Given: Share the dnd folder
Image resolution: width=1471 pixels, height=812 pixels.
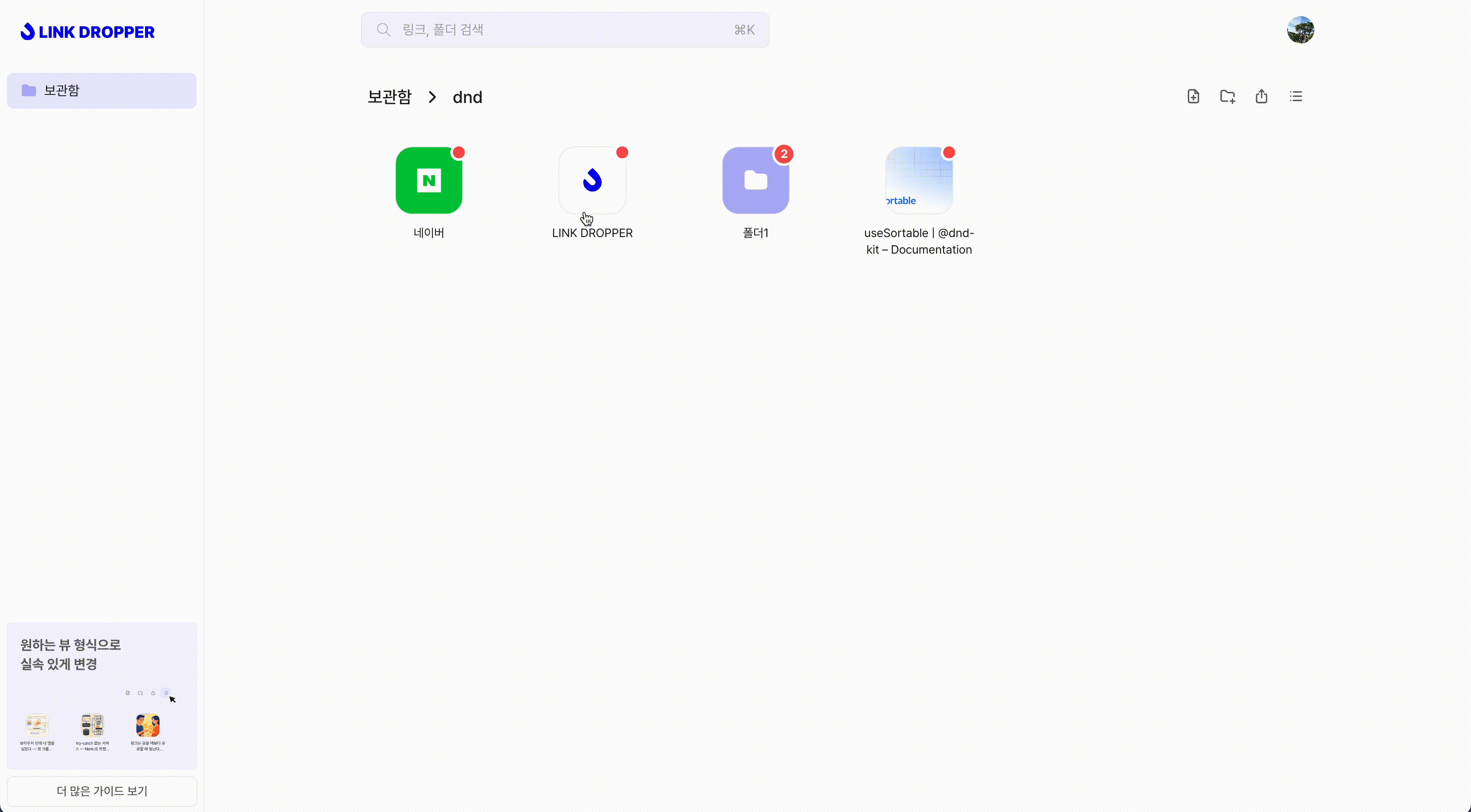Looking at the screenshot, I should [1262, 97].
